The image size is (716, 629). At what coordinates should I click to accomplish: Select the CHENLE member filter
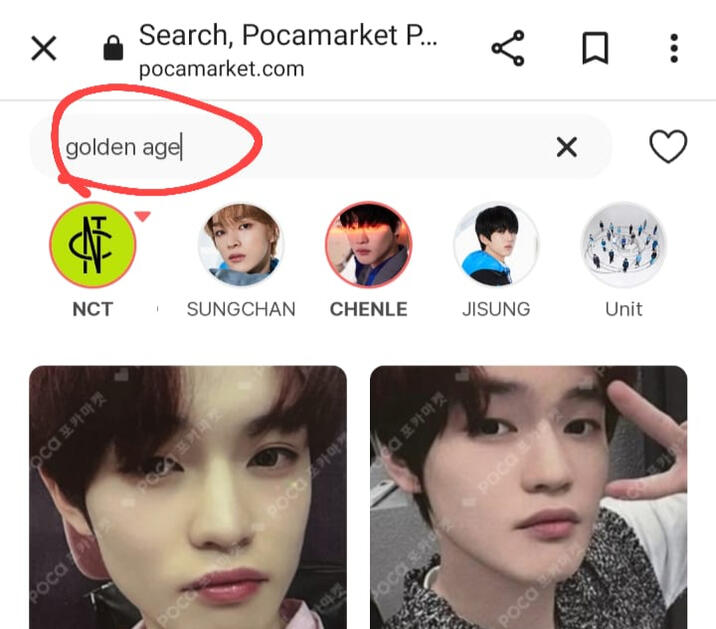pyautogui.click(x=368, y=245)
